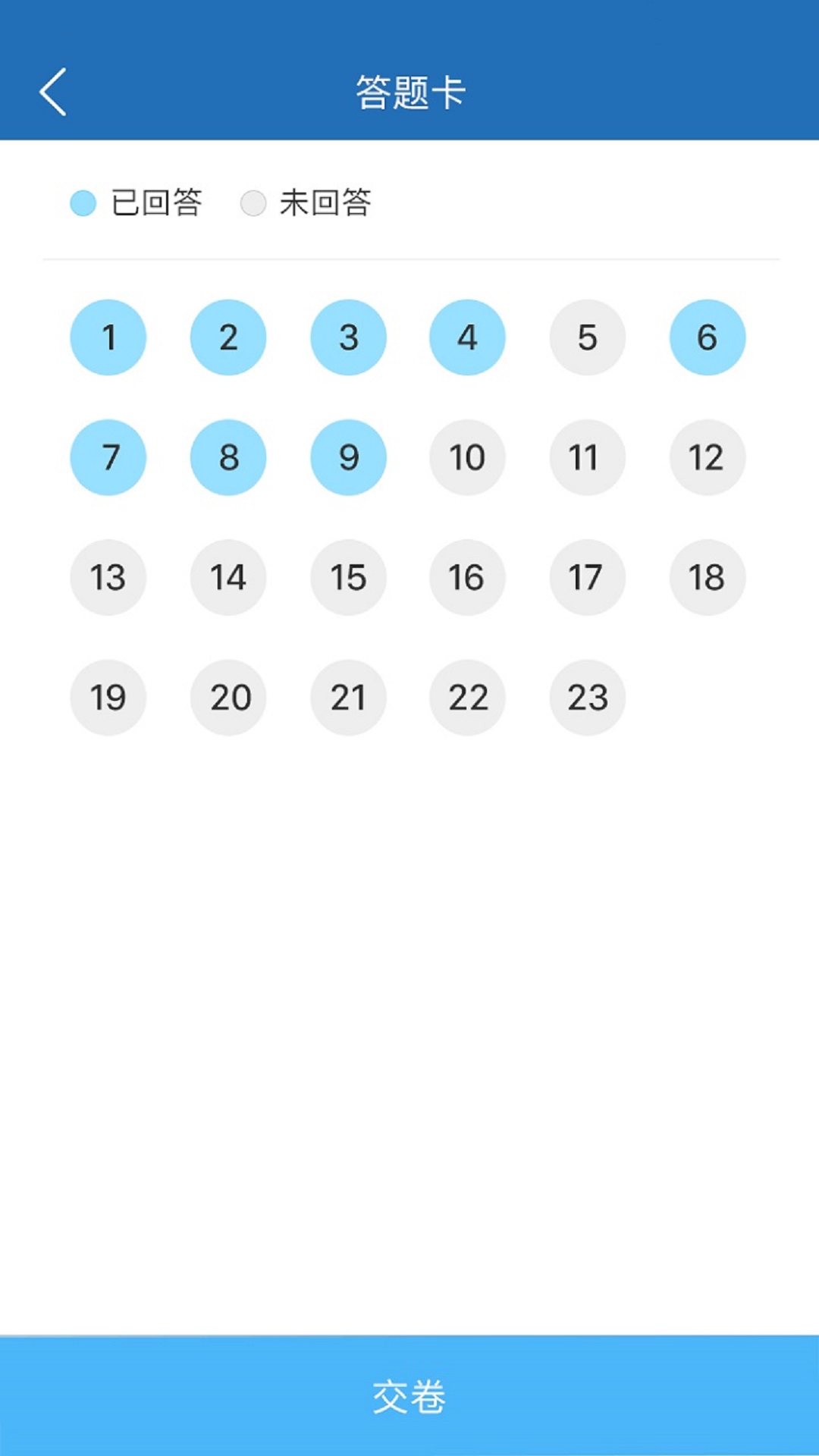
Task: Open question 2
Action: 228,337
